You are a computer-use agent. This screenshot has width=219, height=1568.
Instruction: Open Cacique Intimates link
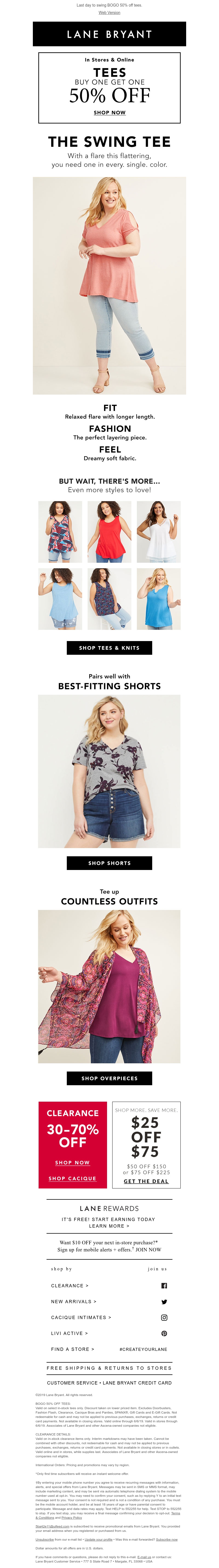tap(81, 1317)
